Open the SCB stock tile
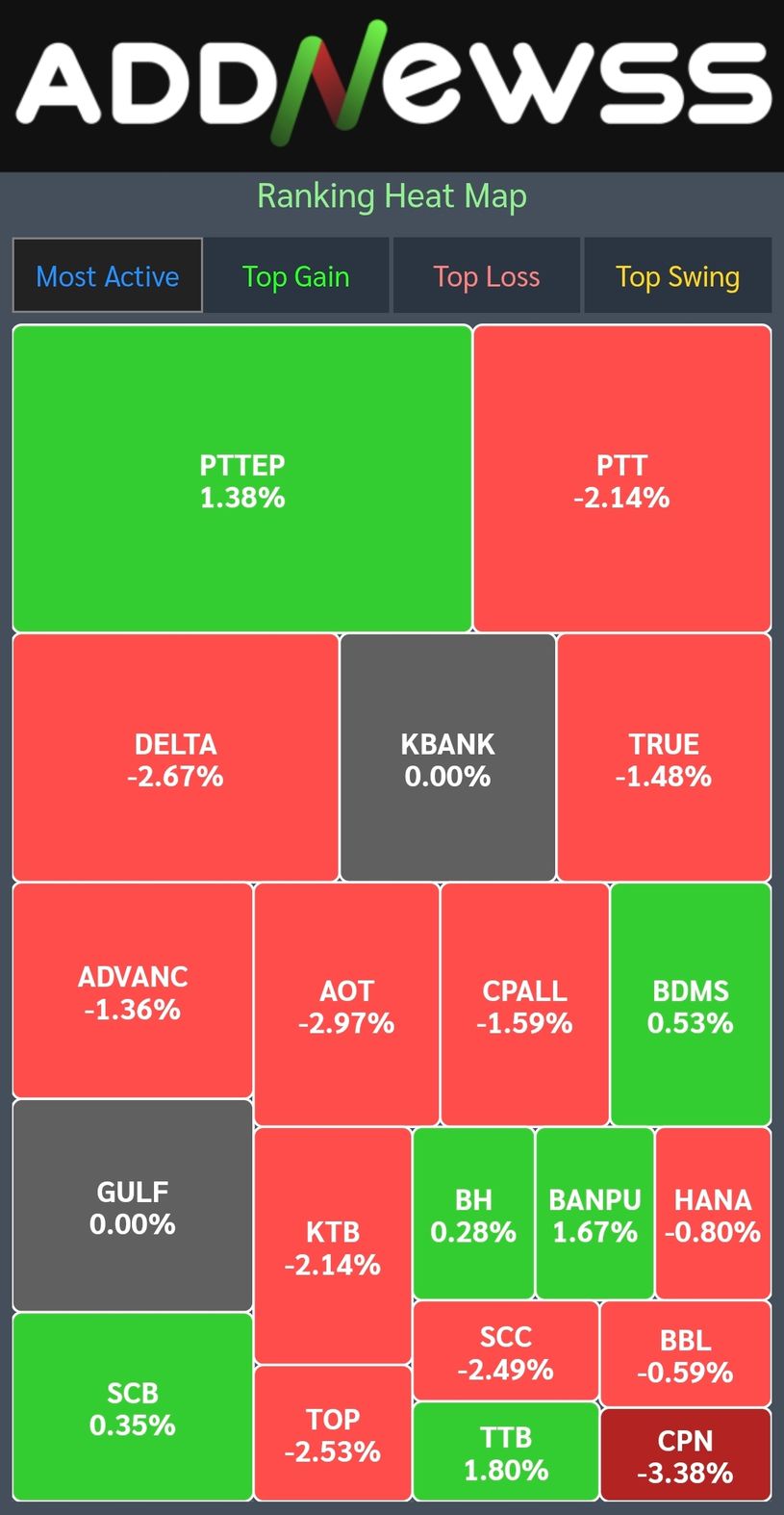This screenshot has width=784, height=1515. [132, 1407]
